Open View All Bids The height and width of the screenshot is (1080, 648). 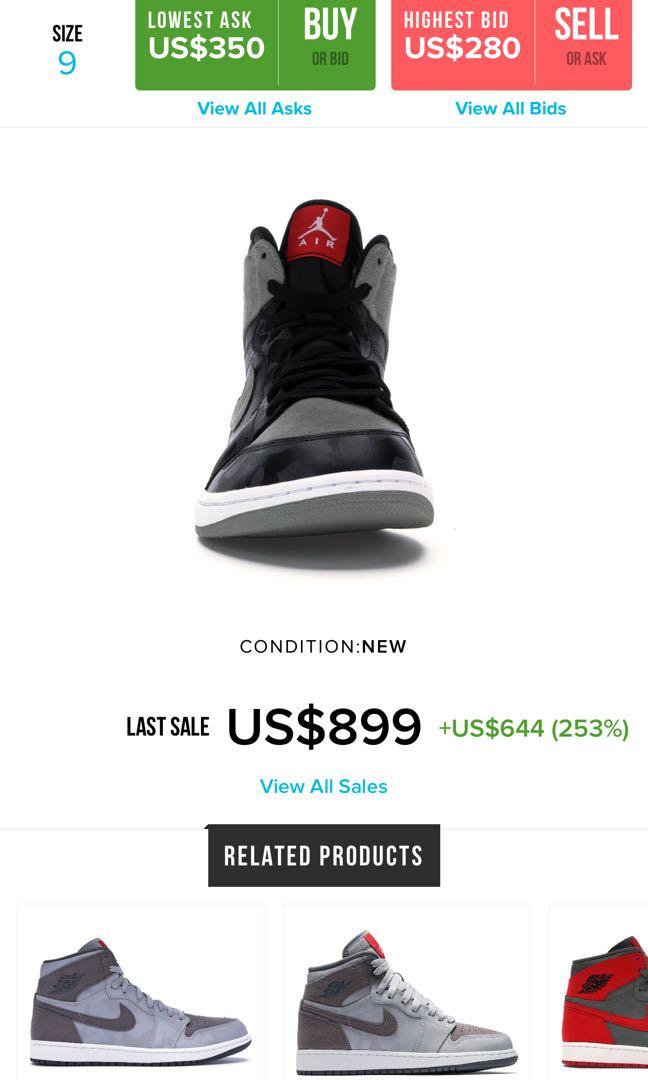pyautogui.click(x=510, y=108)
